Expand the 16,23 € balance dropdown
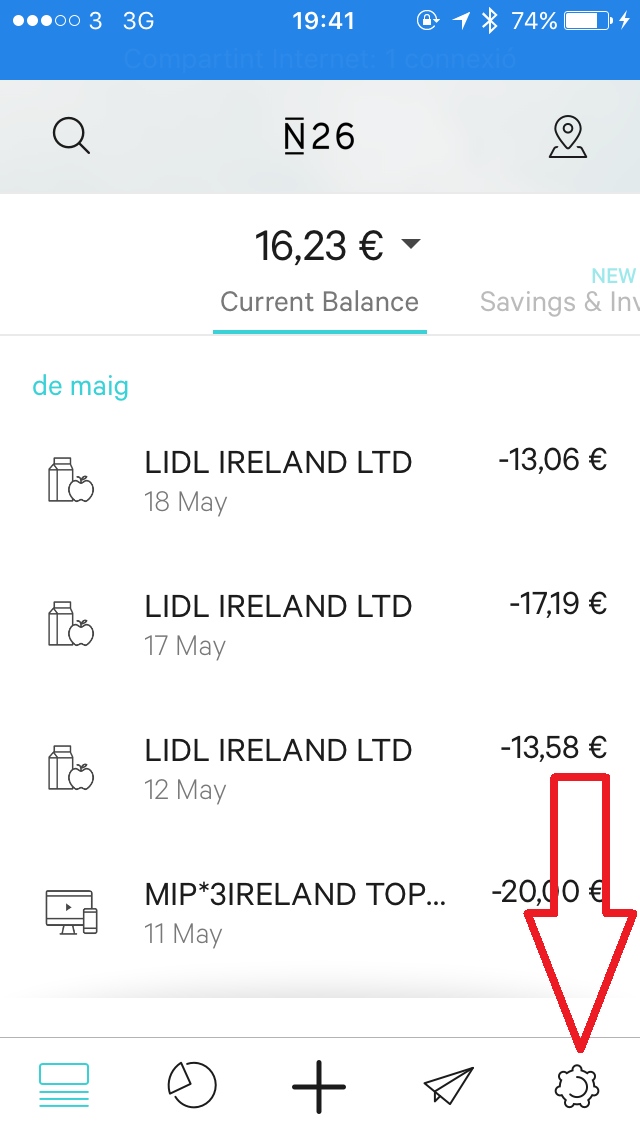This screenshot has width=640, height=1136. [337, 245]
